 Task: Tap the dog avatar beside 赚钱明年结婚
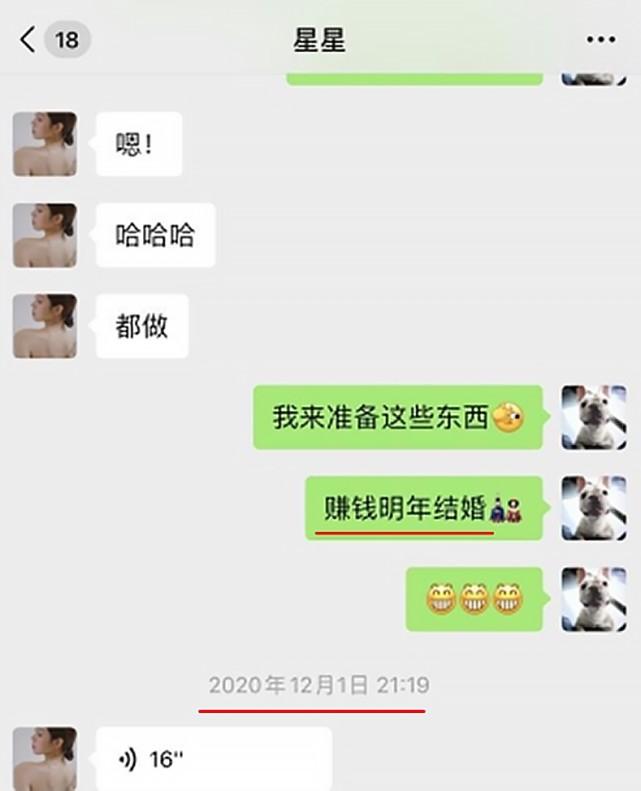click(x=593, y=508)
